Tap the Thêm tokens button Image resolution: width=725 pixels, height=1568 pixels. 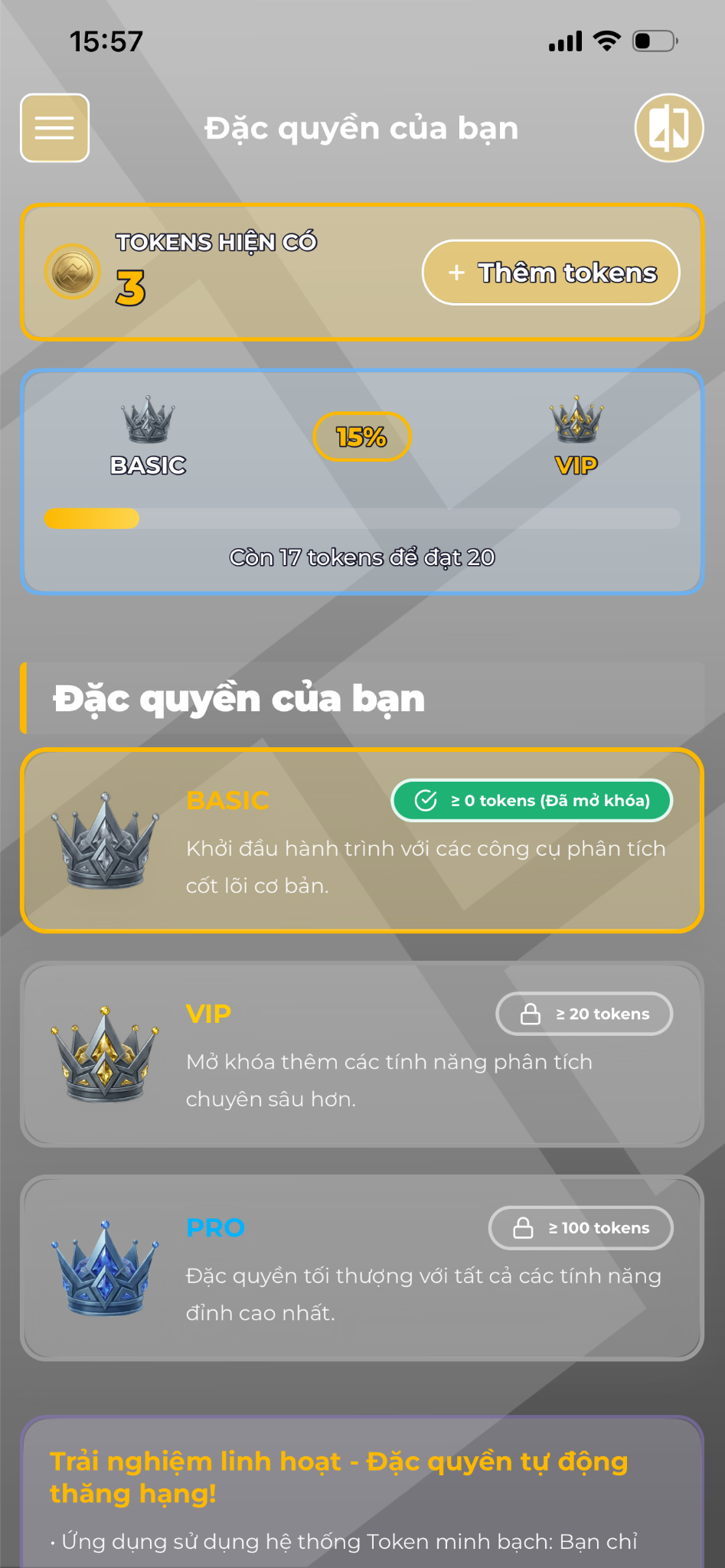(x=550, y=273)
